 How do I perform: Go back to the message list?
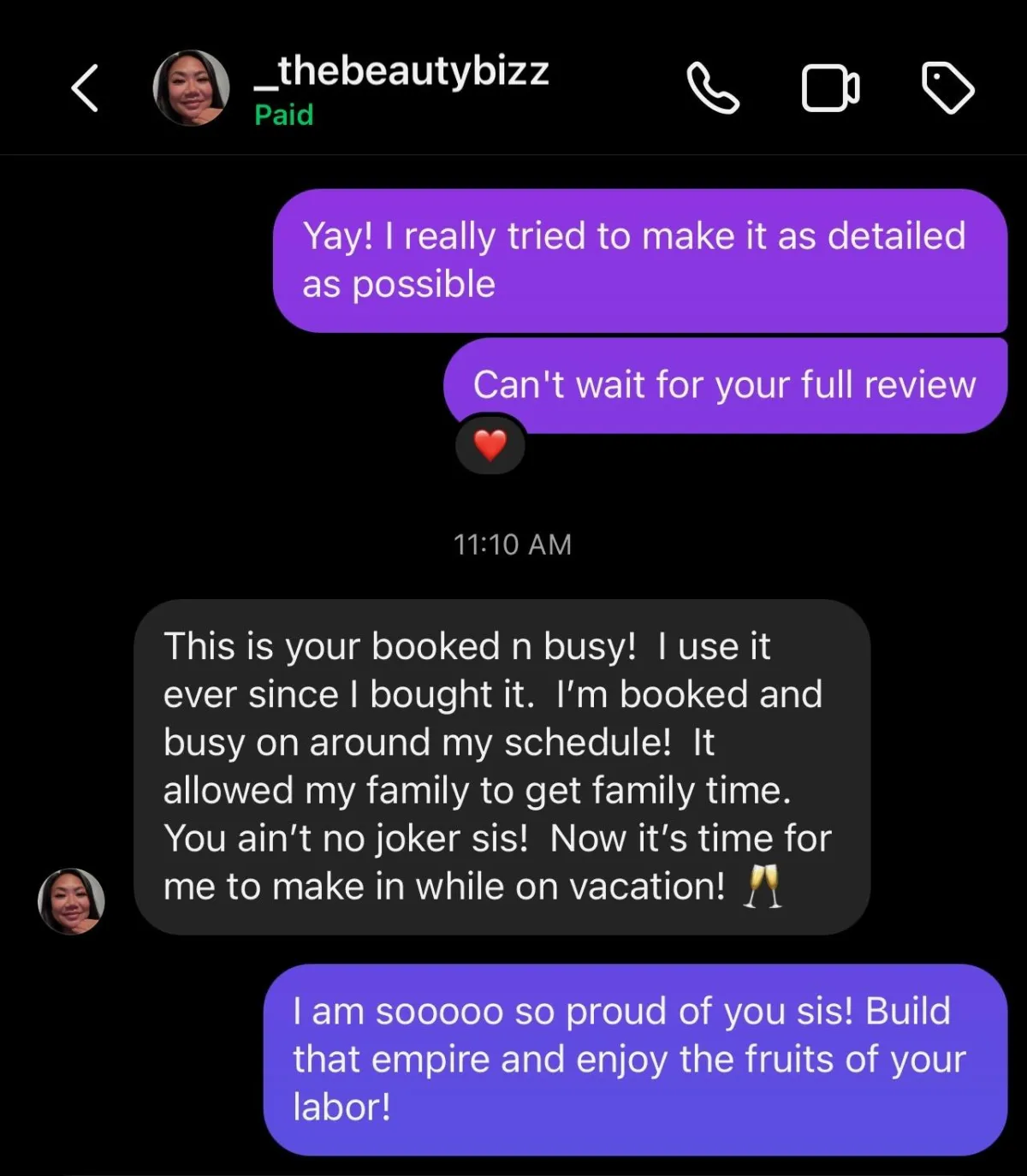[84, 88]
